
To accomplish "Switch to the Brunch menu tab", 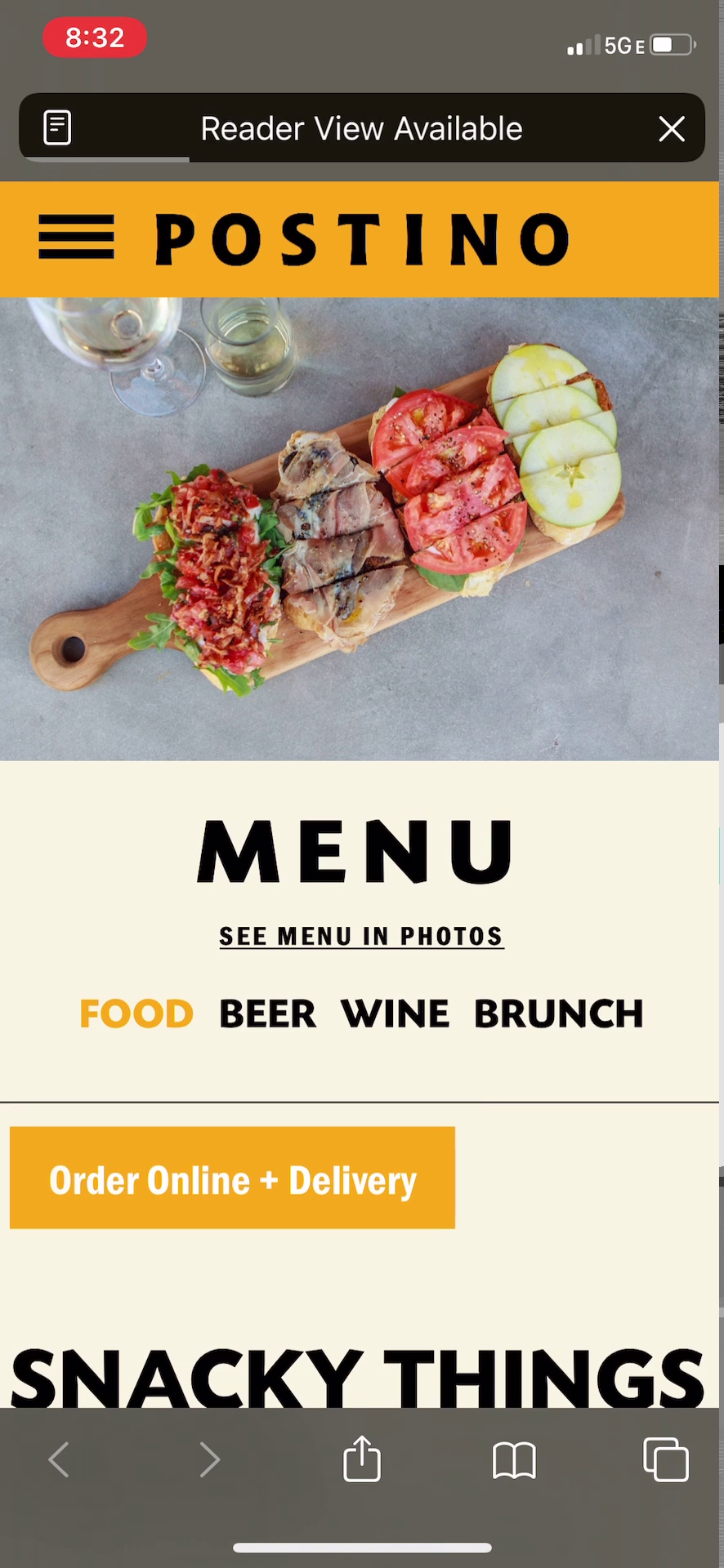I will pos(559,1013).
